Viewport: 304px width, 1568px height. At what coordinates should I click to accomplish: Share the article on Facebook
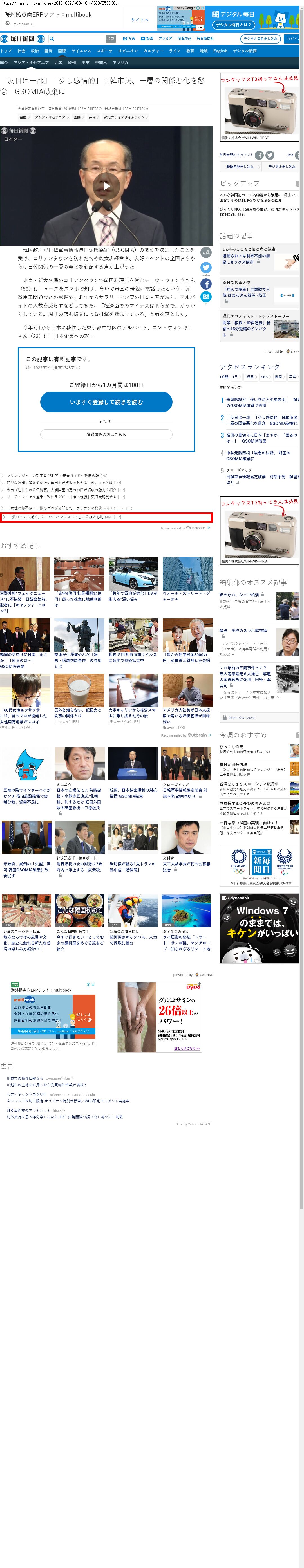coord(206,284)
